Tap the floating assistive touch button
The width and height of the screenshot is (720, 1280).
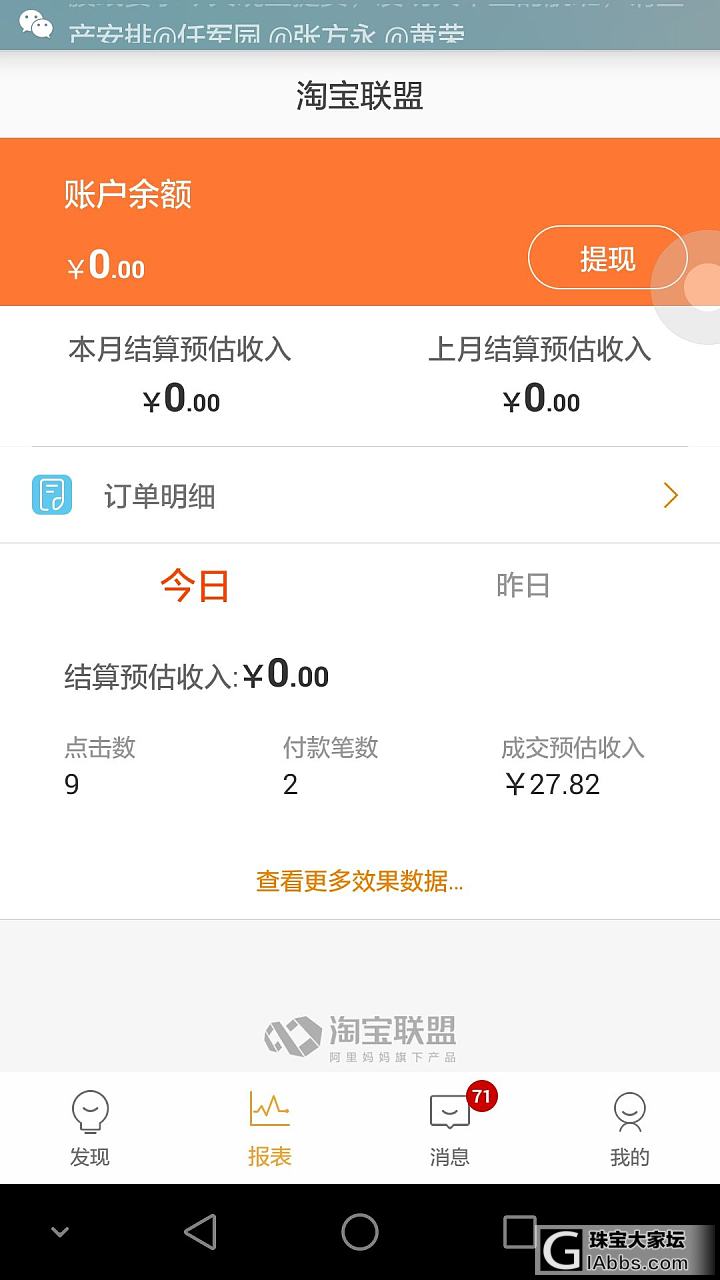tap(701, 288)
